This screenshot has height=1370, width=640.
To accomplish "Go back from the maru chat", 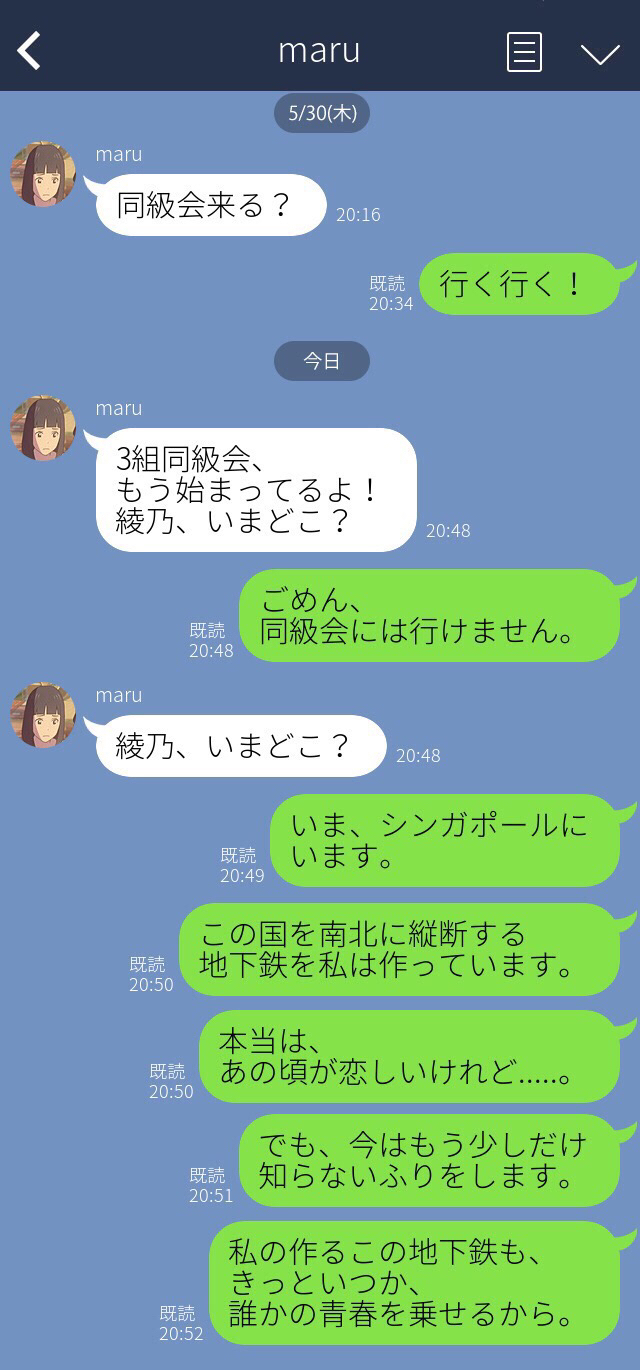I will point(30,51).
